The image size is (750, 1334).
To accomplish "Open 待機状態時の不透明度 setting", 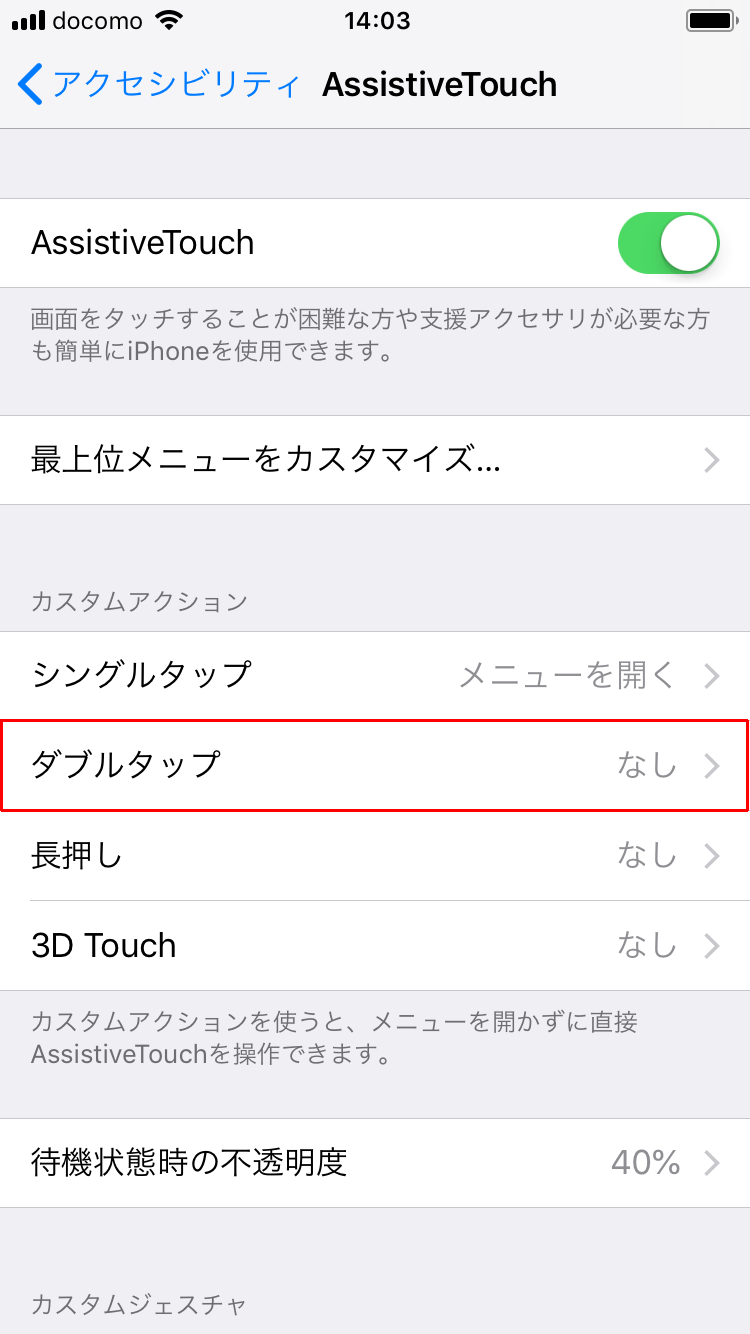I will pos(375,1163).
